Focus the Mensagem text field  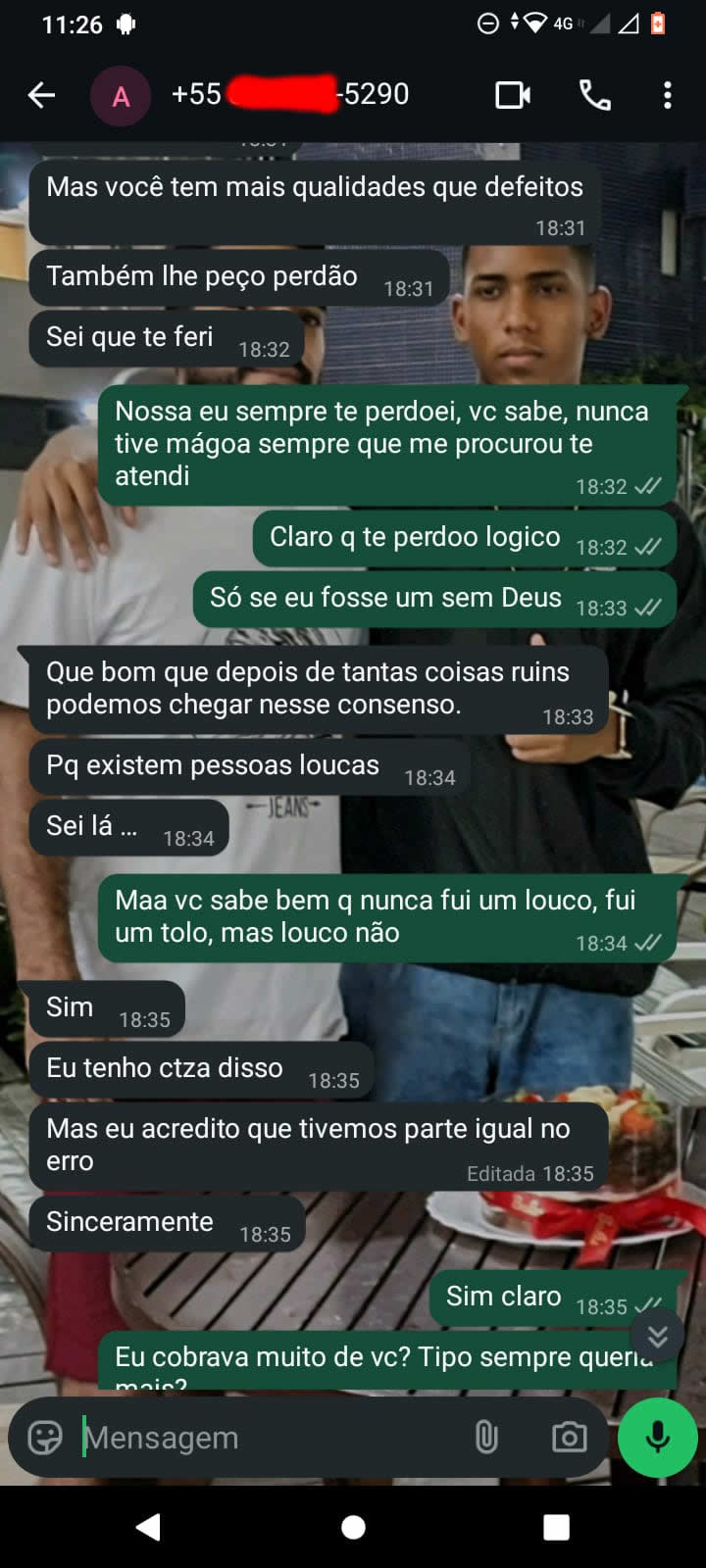(x=265, y=1438)
